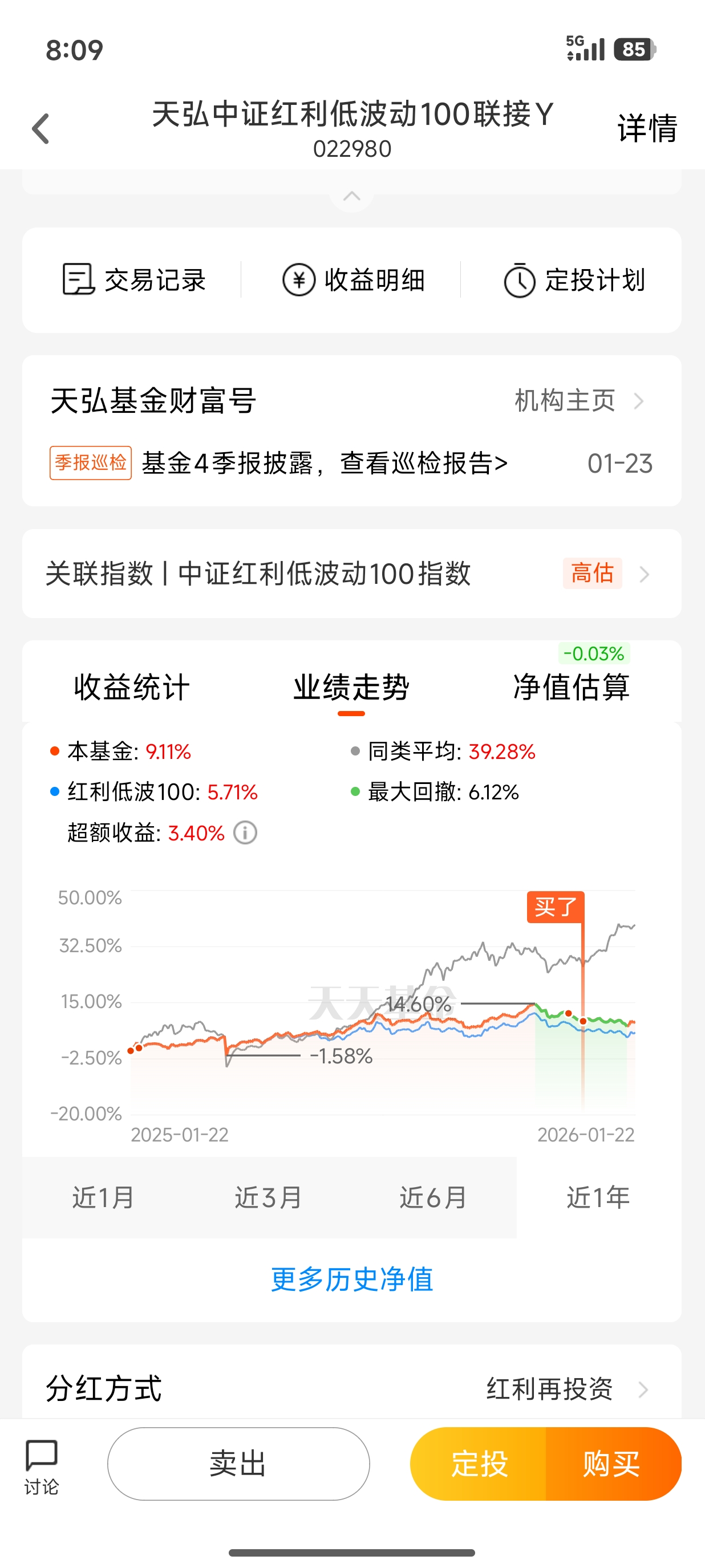Tap 卖出 to sell the fund
The height and width of the screenshot is (1568, 705).
[x=238, y=1463]
